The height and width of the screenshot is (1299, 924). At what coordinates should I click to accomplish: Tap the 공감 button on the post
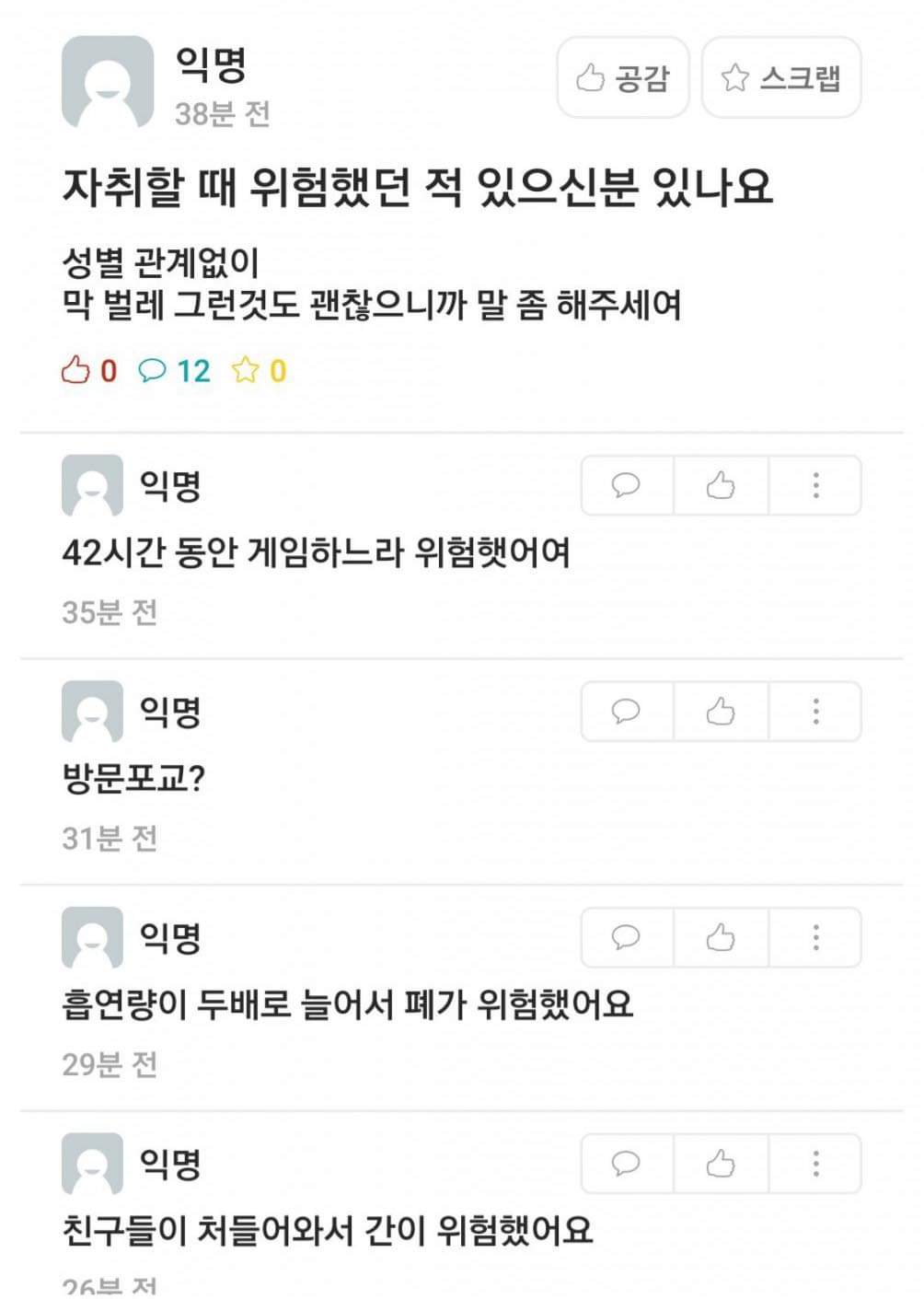[x=623, y=77]
